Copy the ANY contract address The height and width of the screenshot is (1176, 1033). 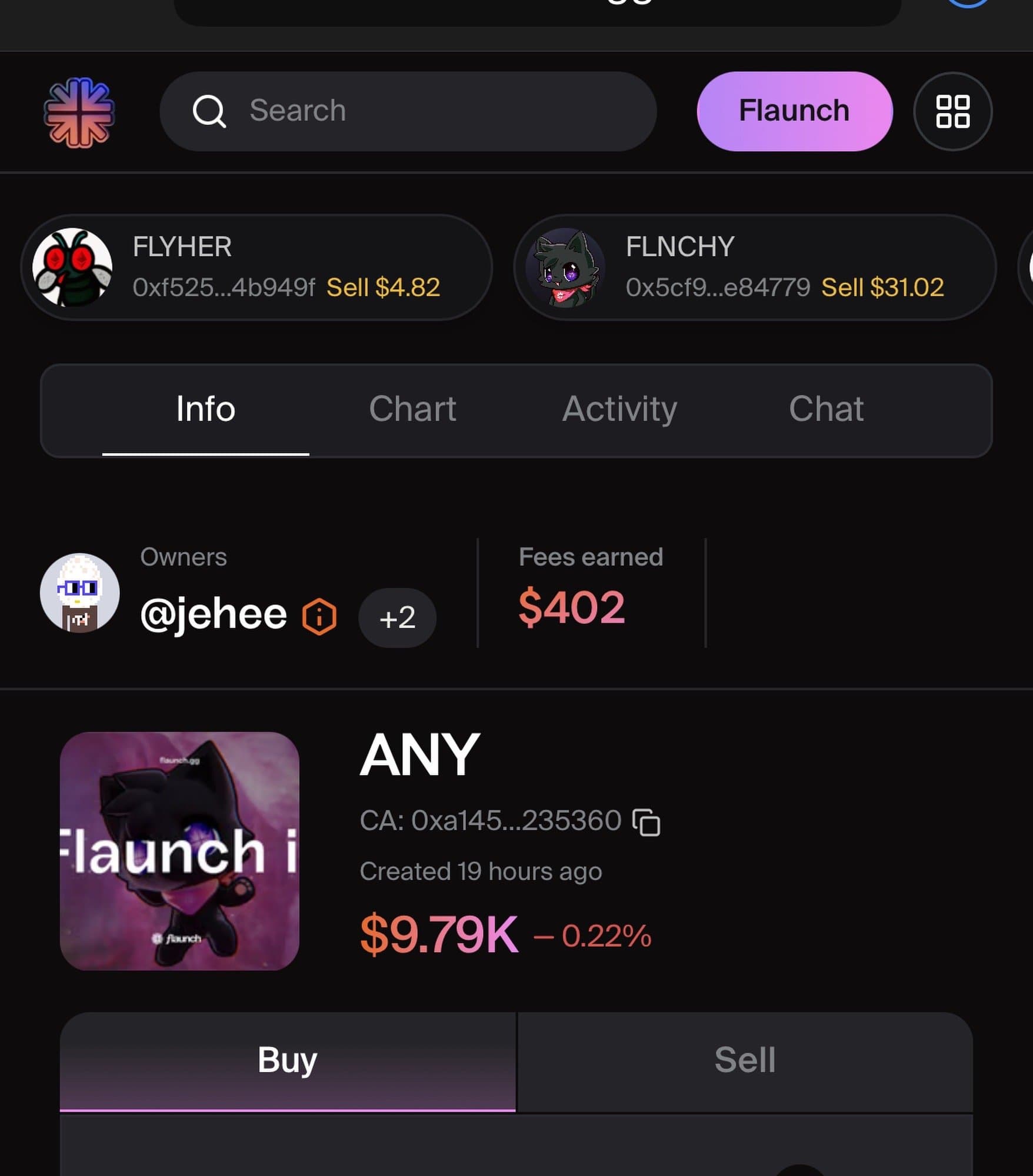(646, 822)
